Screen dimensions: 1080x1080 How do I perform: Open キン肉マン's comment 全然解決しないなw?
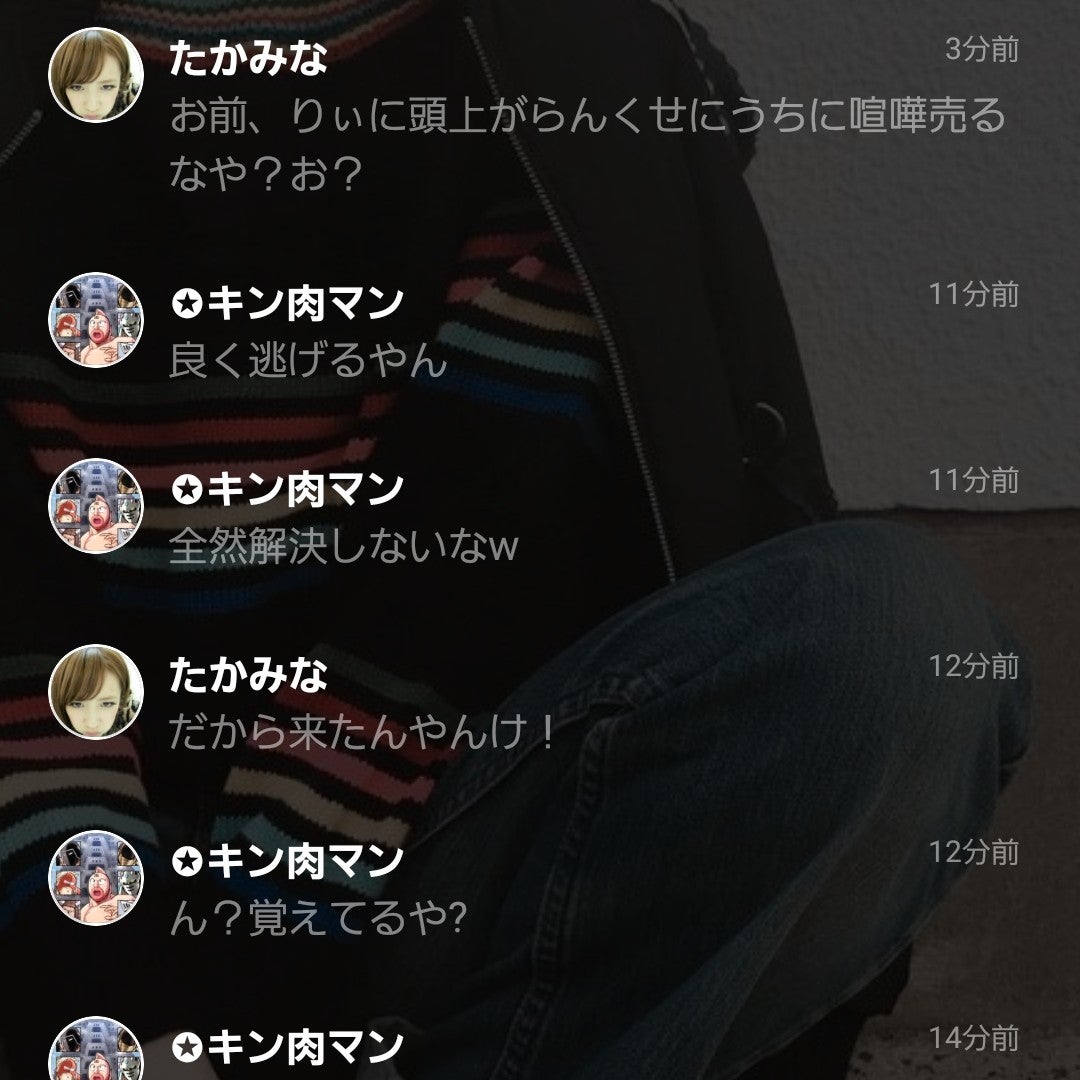tap(344, 547)
